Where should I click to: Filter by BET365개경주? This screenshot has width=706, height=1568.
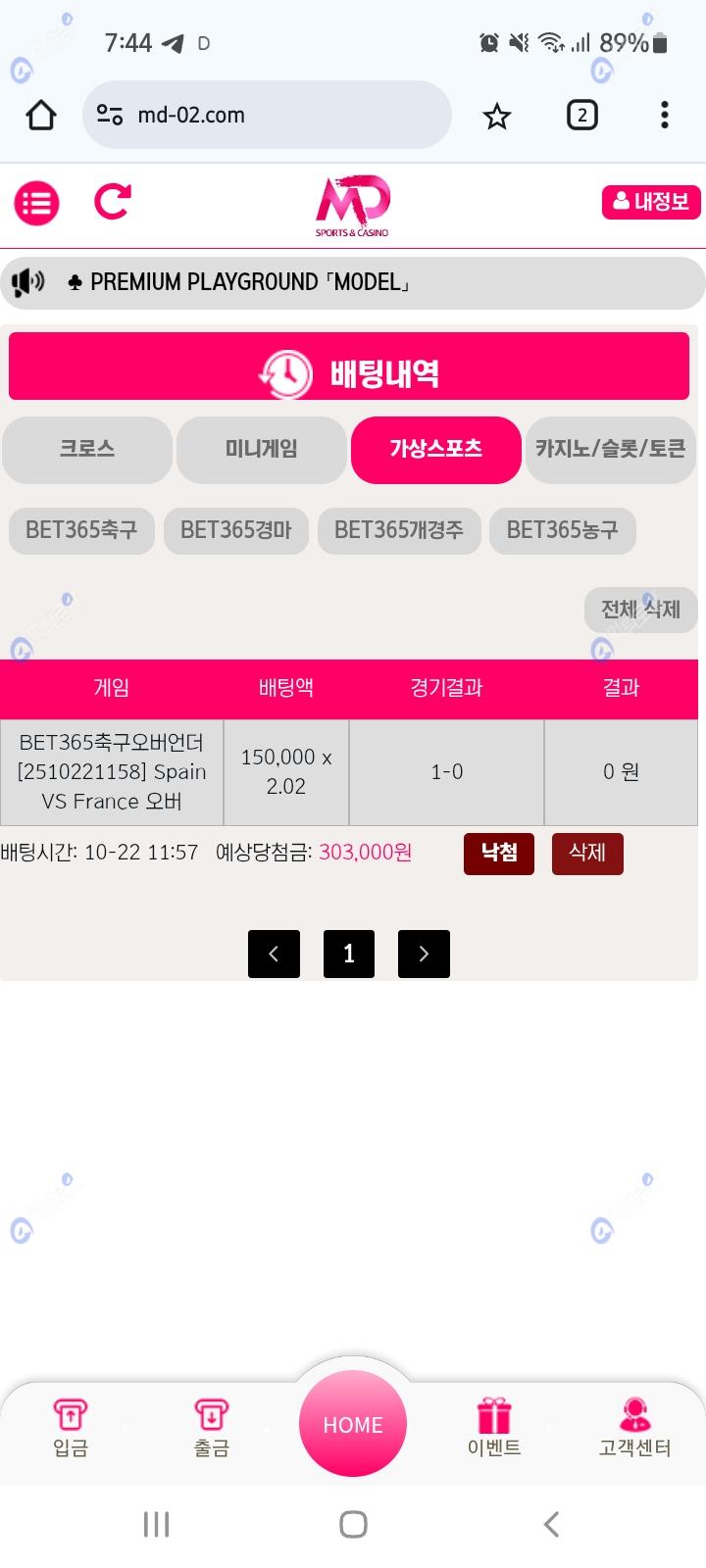(x=398, y=530)
